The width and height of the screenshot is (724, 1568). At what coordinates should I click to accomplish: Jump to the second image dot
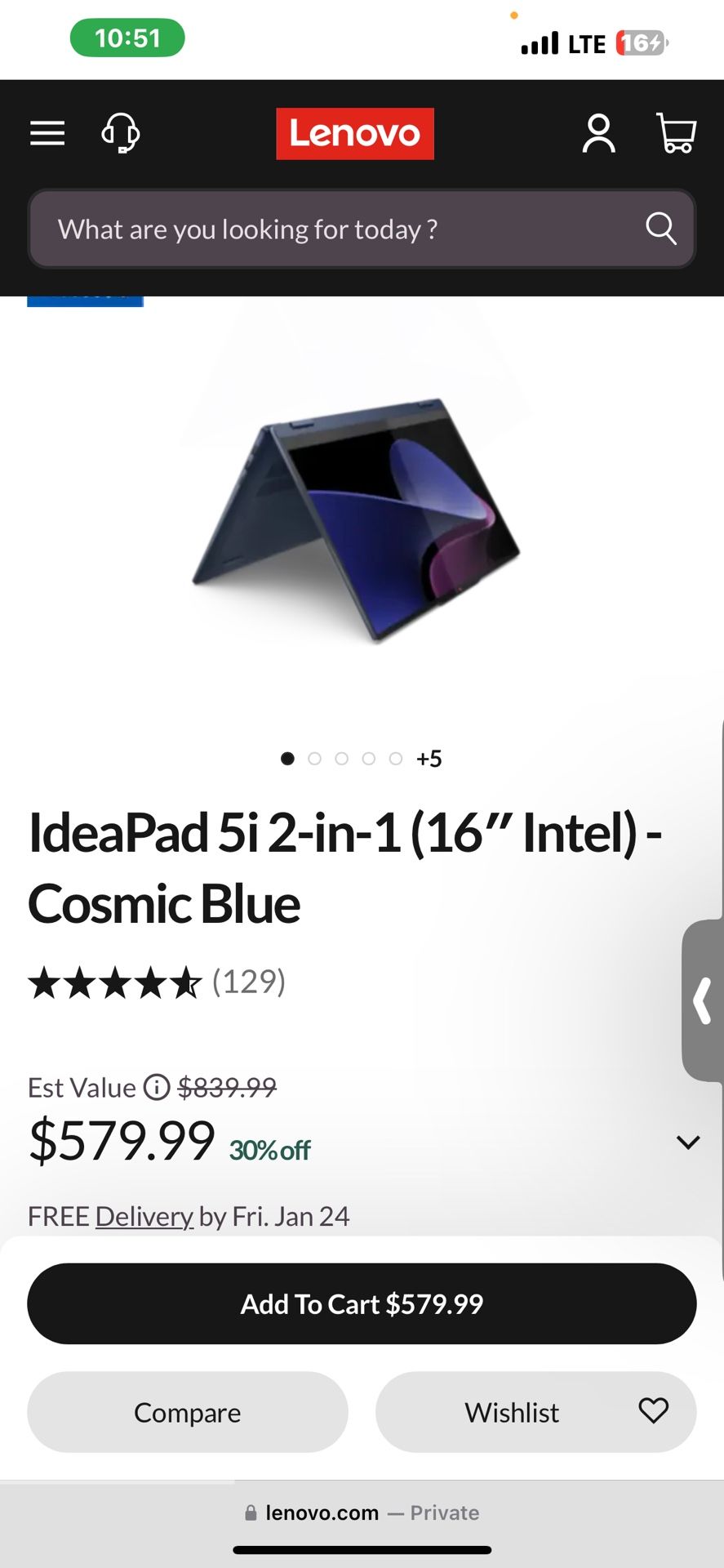click(314, 759)
